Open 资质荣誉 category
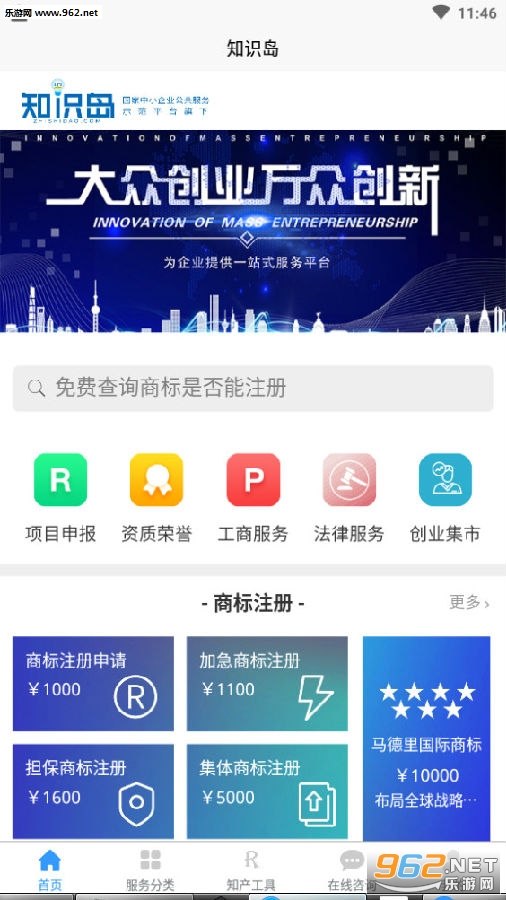This screenshot has height=900, width=506. (x=156, y=498)
